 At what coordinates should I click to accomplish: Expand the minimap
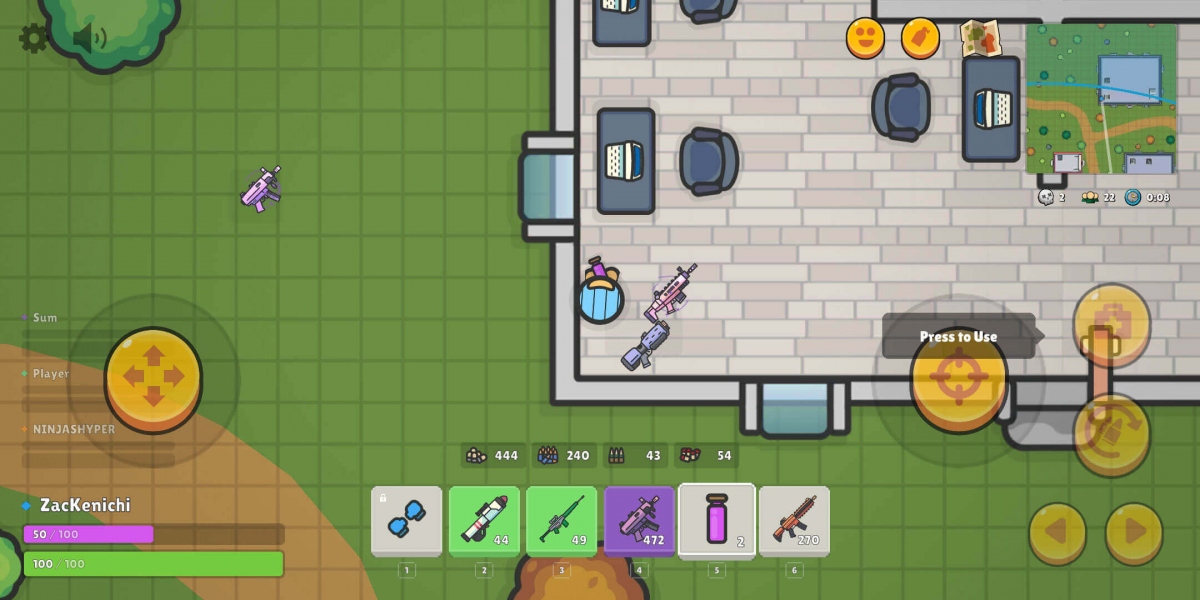(1101, 99)
